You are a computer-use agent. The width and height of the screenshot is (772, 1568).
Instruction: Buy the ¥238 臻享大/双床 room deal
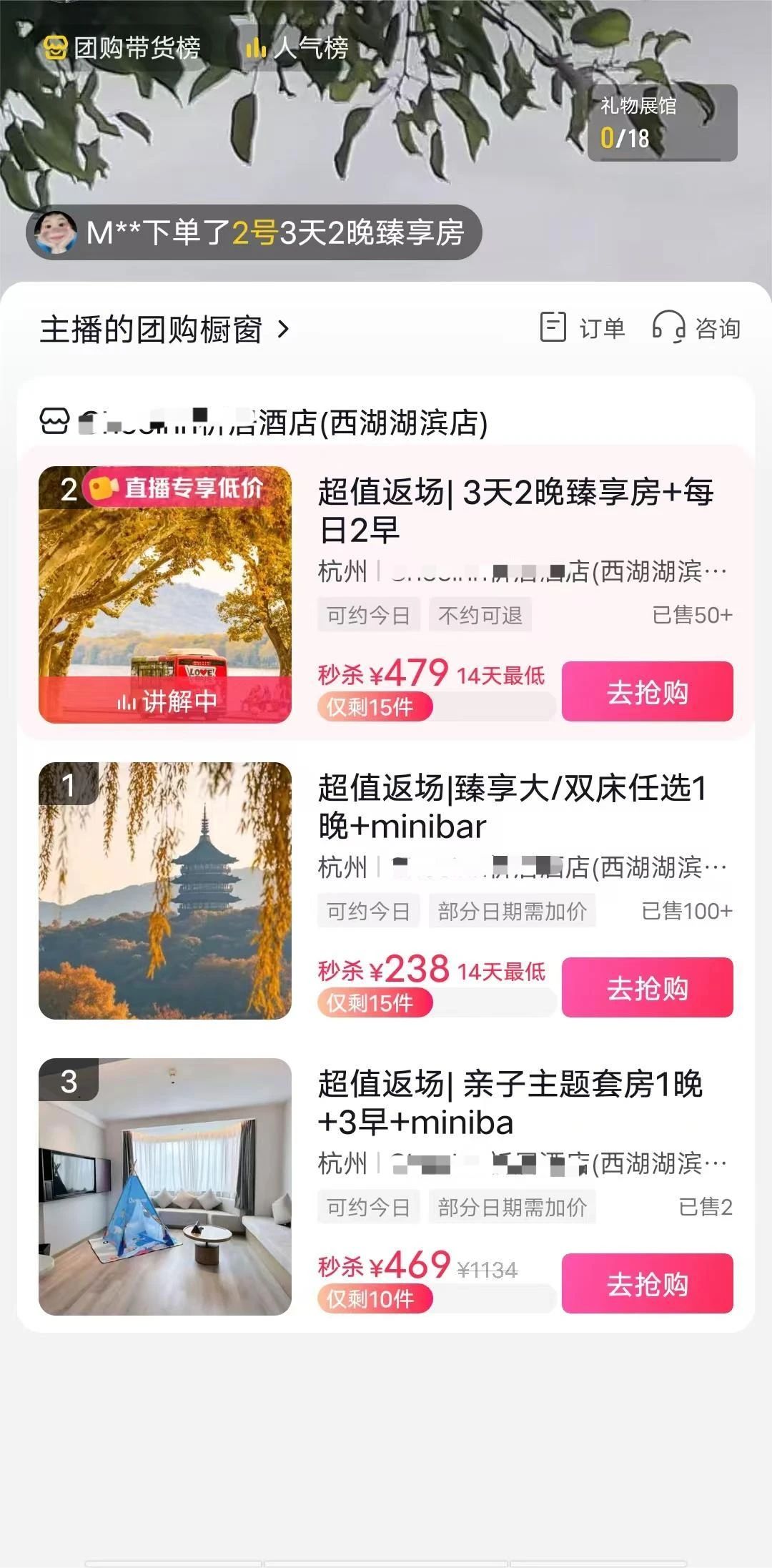(x=647, y=987)
